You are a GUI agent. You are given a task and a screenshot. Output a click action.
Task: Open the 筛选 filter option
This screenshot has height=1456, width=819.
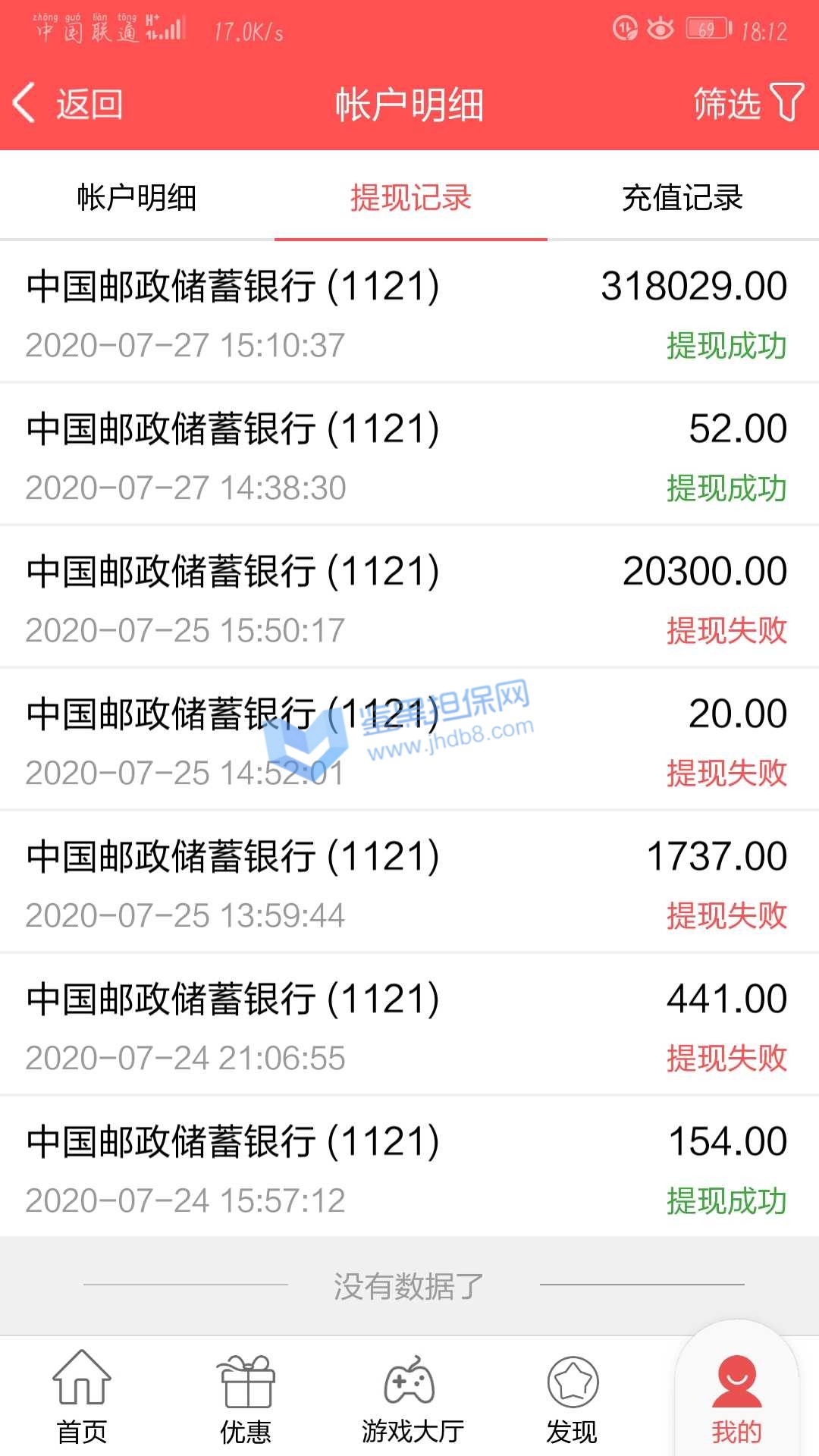click(747, 104)
